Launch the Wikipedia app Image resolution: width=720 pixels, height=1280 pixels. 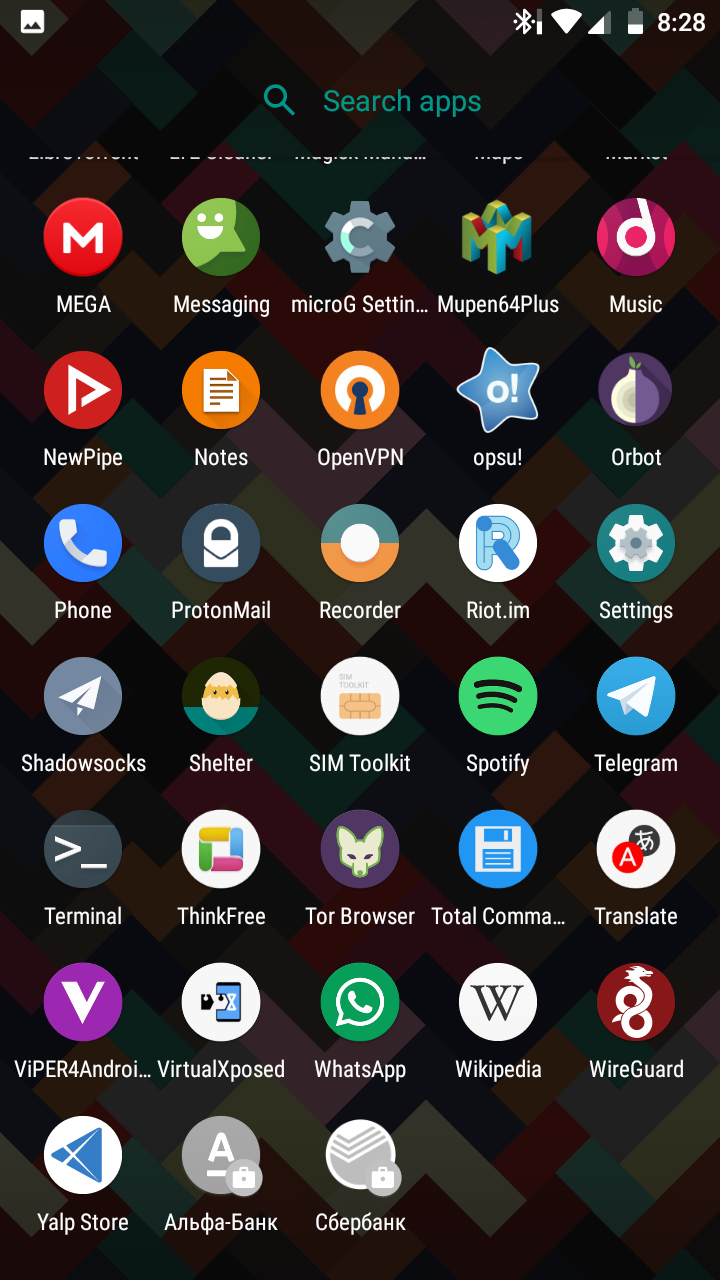tap(498, 1003)
